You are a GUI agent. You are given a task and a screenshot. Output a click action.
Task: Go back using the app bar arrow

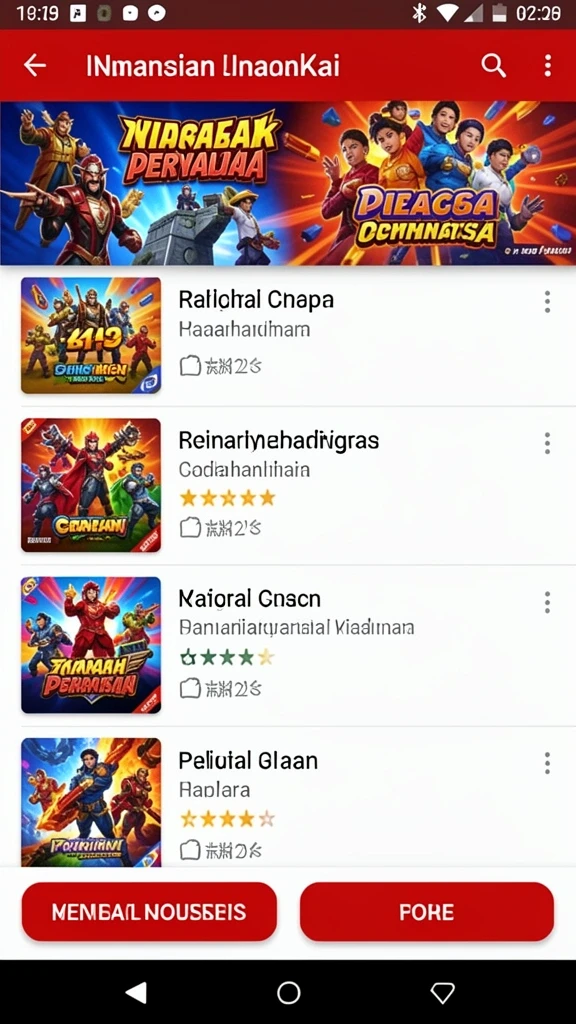click(35, 65)
